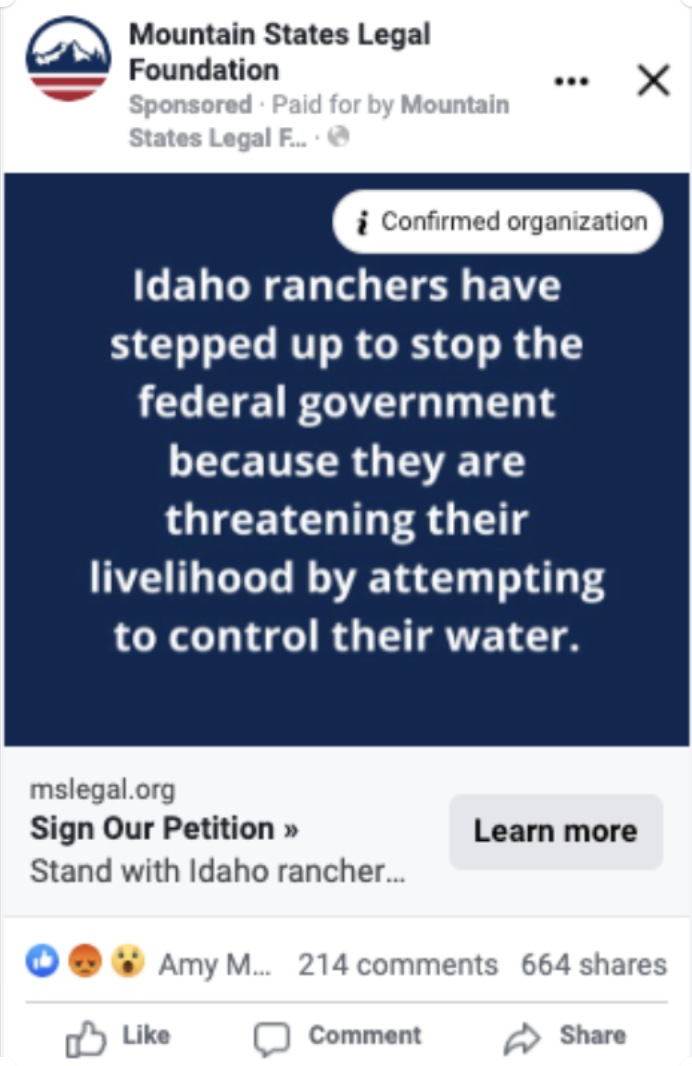Tap the Learn more button
The image size is (692, 1066).
click(555, 831)
